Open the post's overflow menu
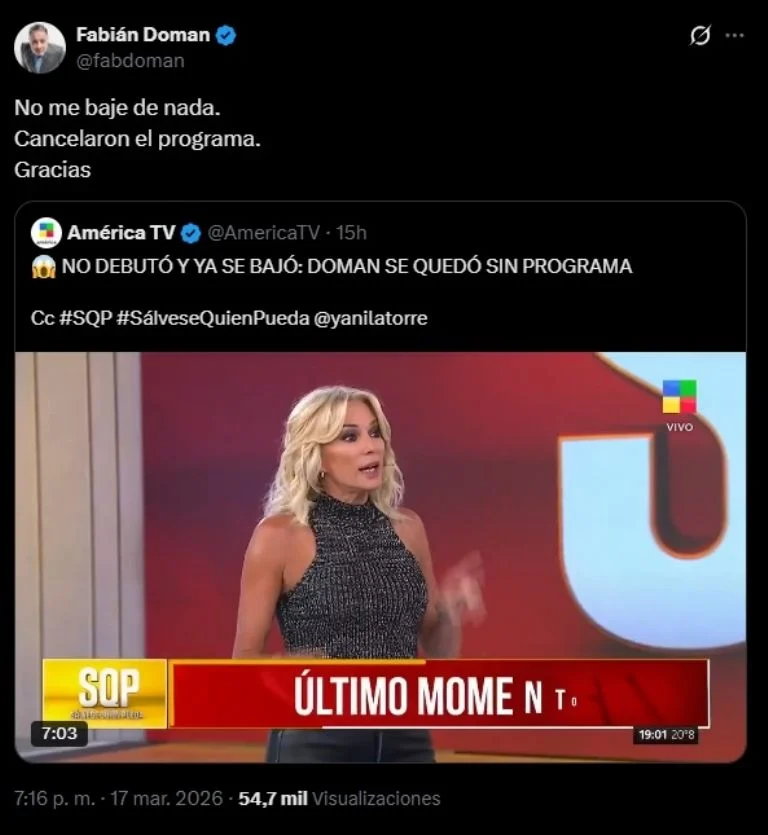Viewport: 768px width, 835px height. click(735, 35)
